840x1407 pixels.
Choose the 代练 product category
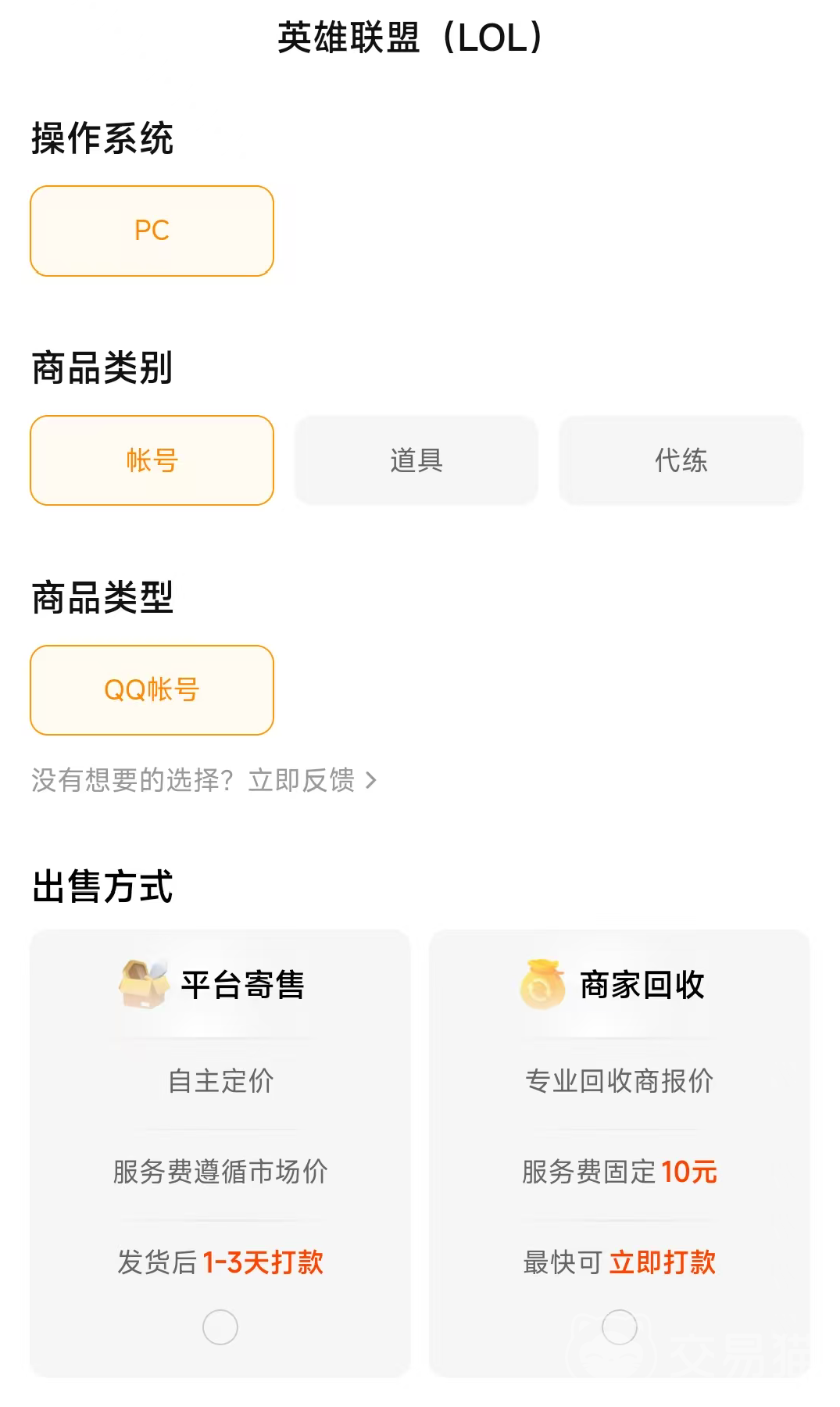point(681,460)
